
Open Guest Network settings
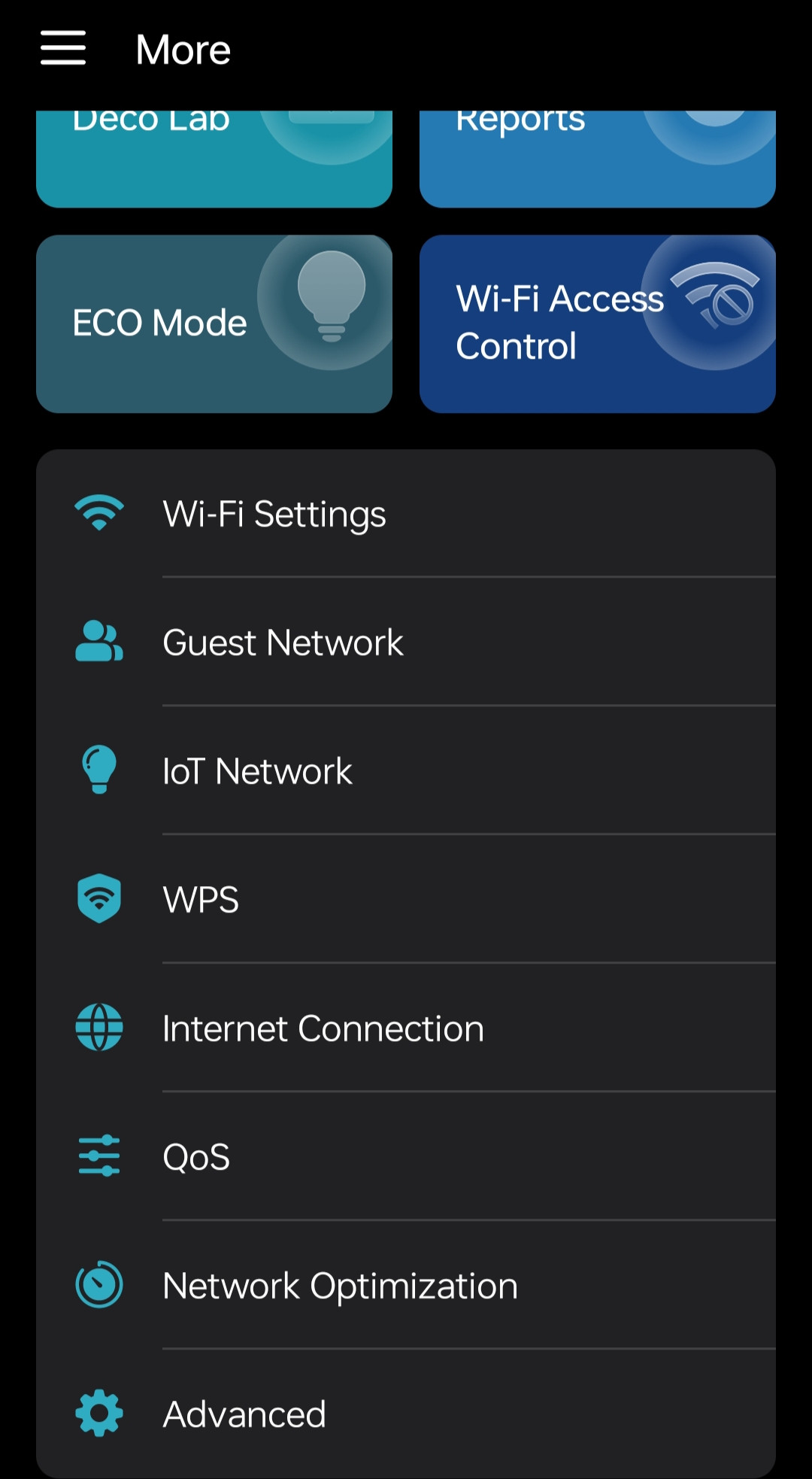click(x=406, y=642)
